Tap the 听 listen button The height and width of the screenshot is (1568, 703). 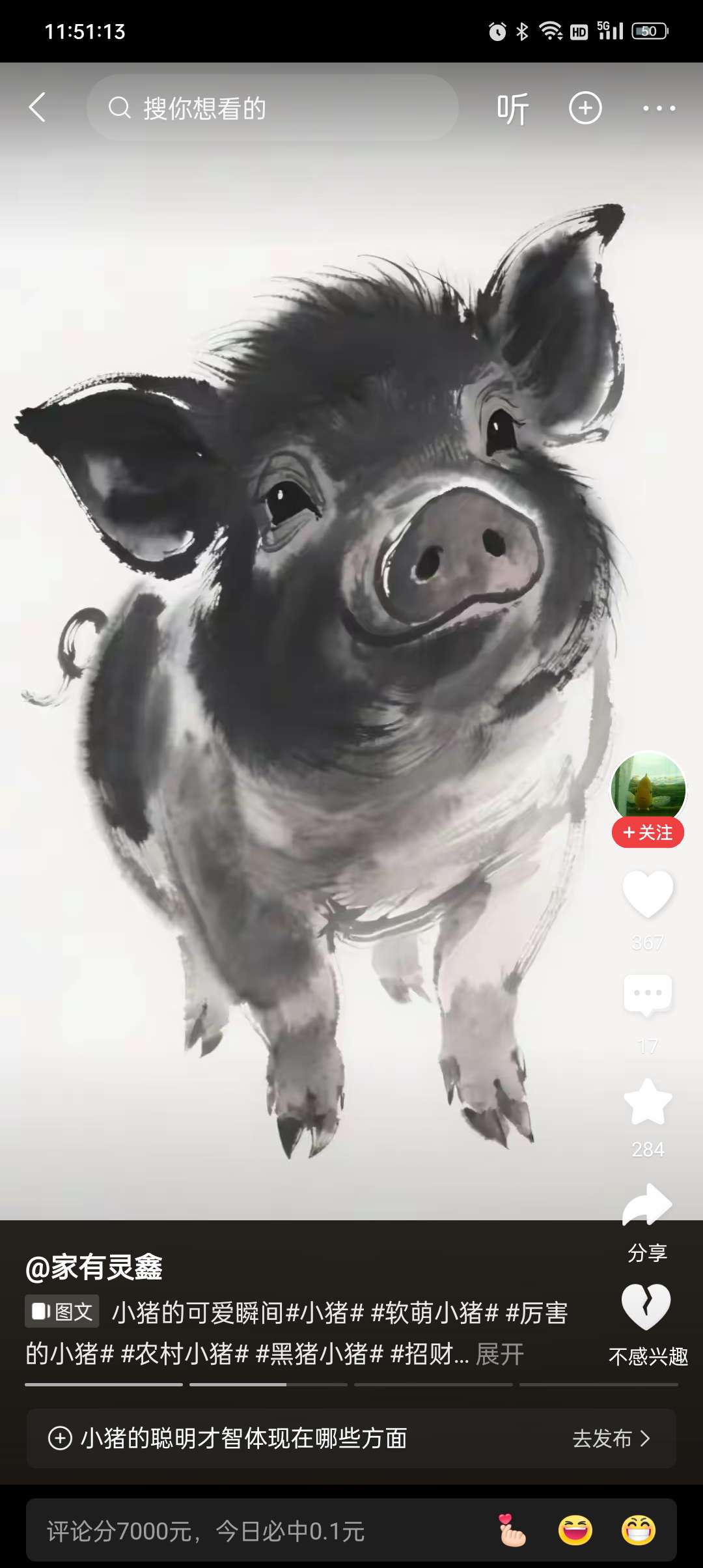click(x=513, y=109)
